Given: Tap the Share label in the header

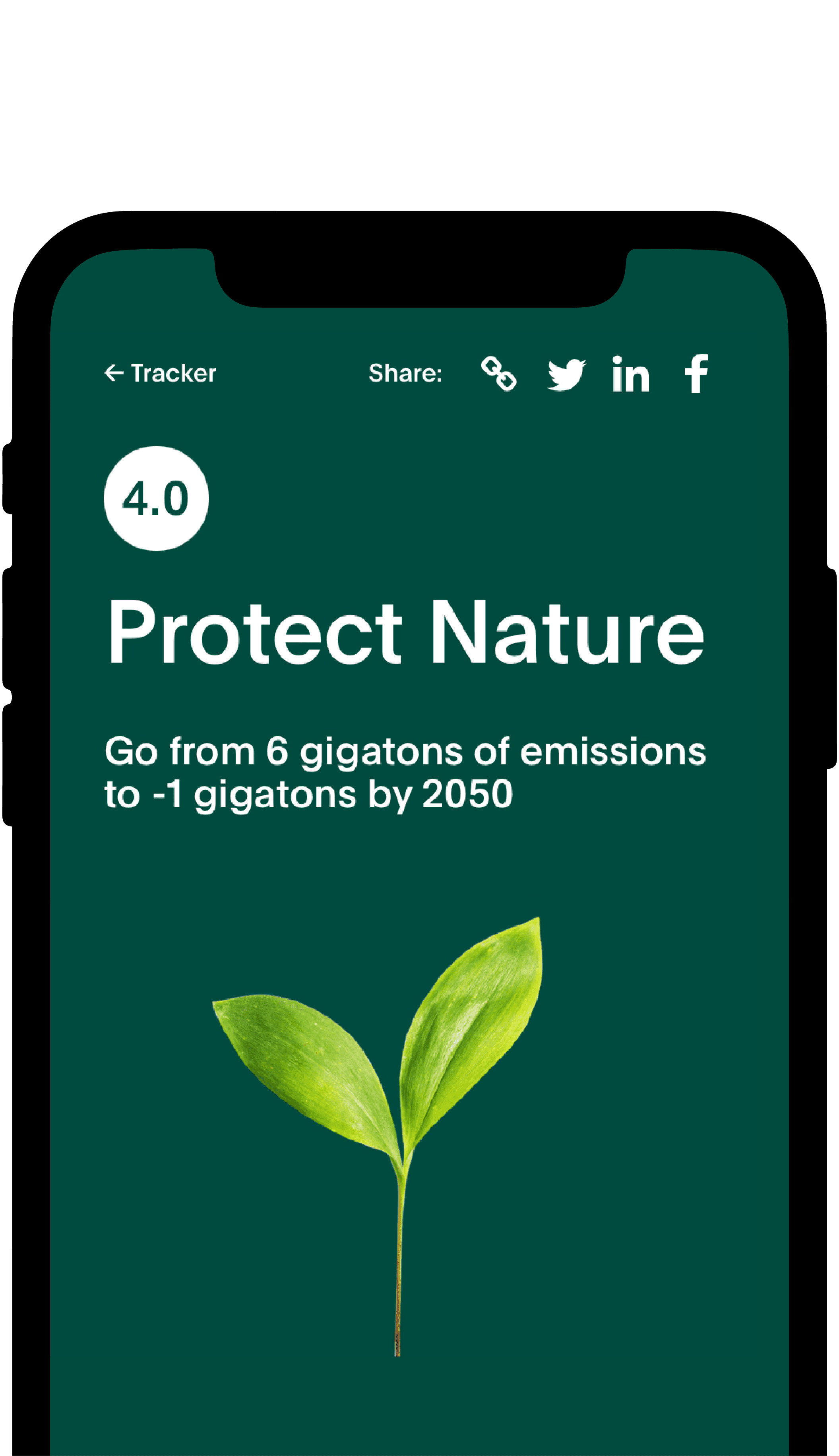Looking at the screenshot, I should (x=405, y=373).
